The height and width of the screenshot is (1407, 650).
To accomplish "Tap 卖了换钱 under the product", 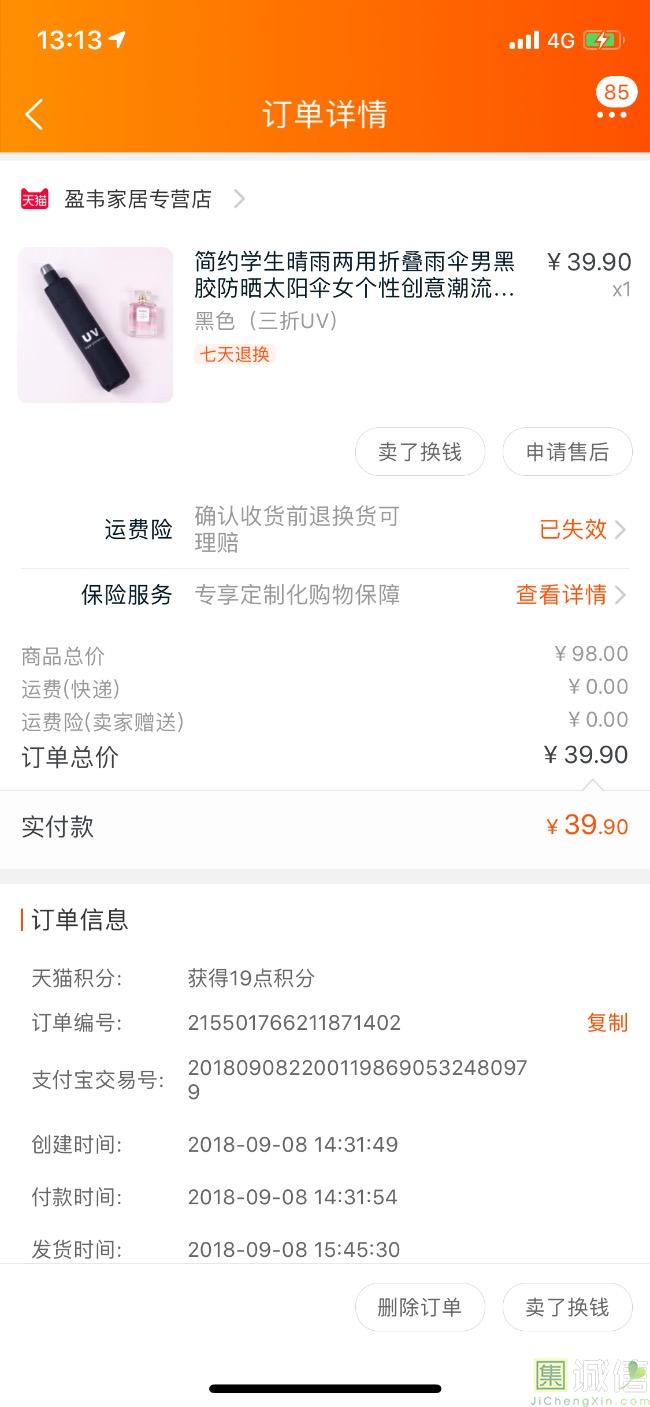I will [x=420, y=452].
